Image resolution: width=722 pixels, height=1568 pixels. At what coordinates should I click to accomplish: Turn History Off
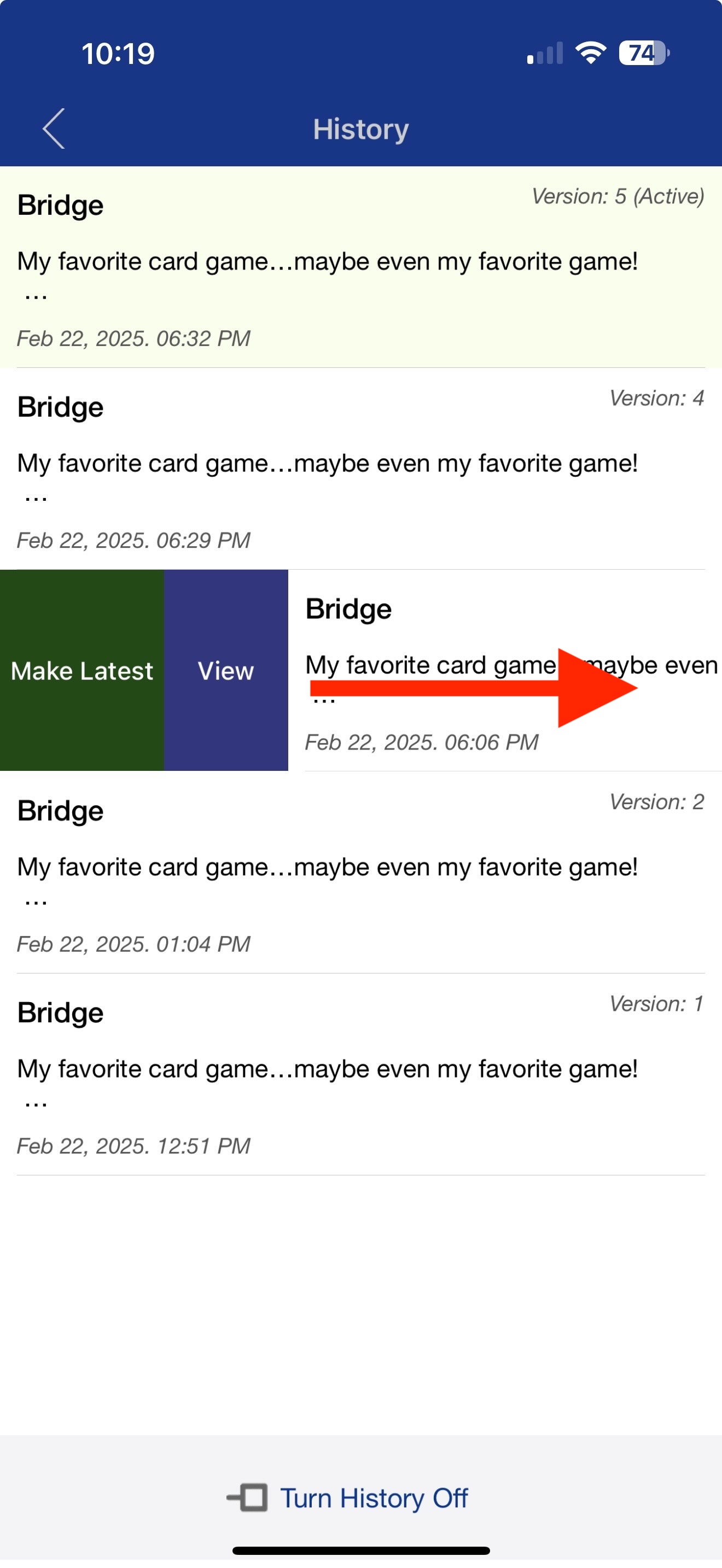point(348,1498)
